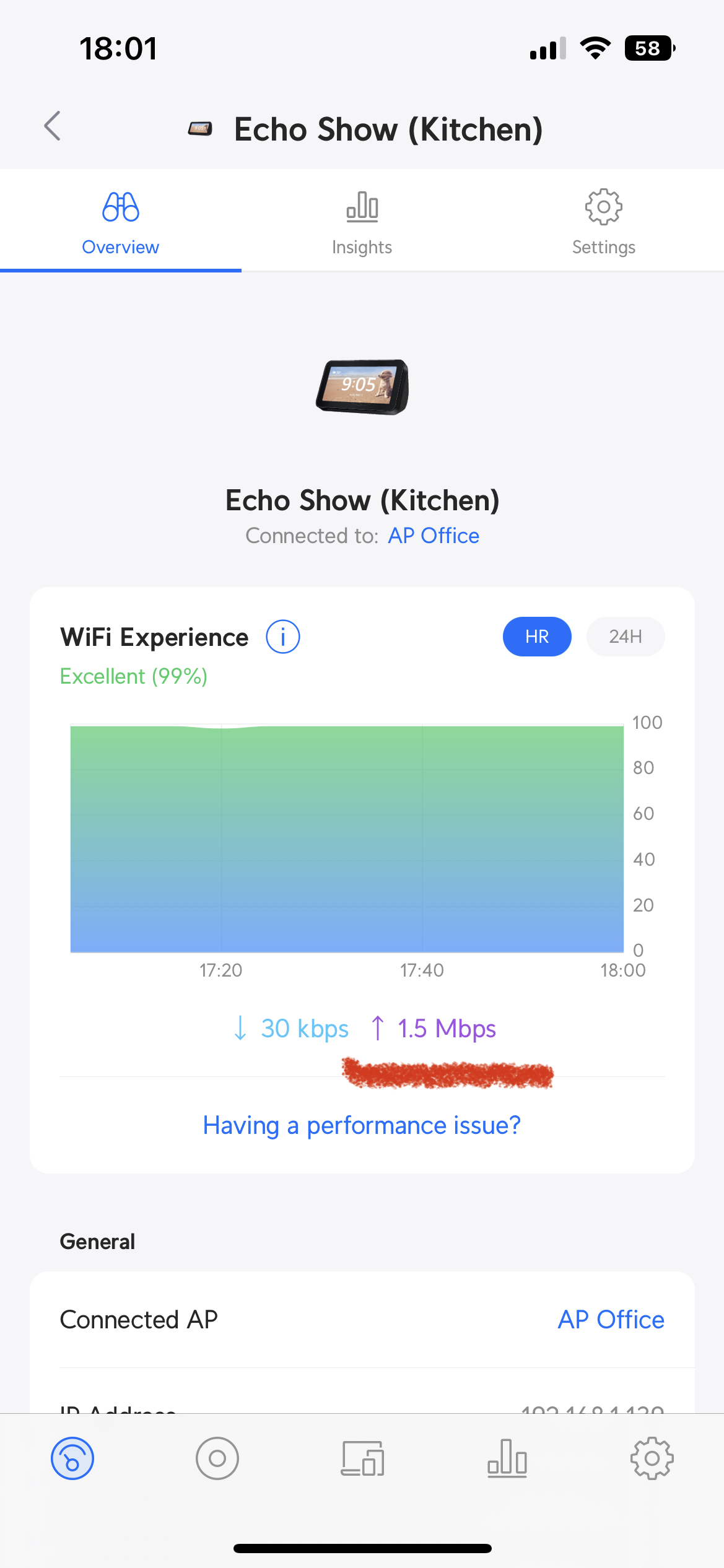Tap the Echo Show device thumbnail image

pyautogui.click(x=362, y=386)
